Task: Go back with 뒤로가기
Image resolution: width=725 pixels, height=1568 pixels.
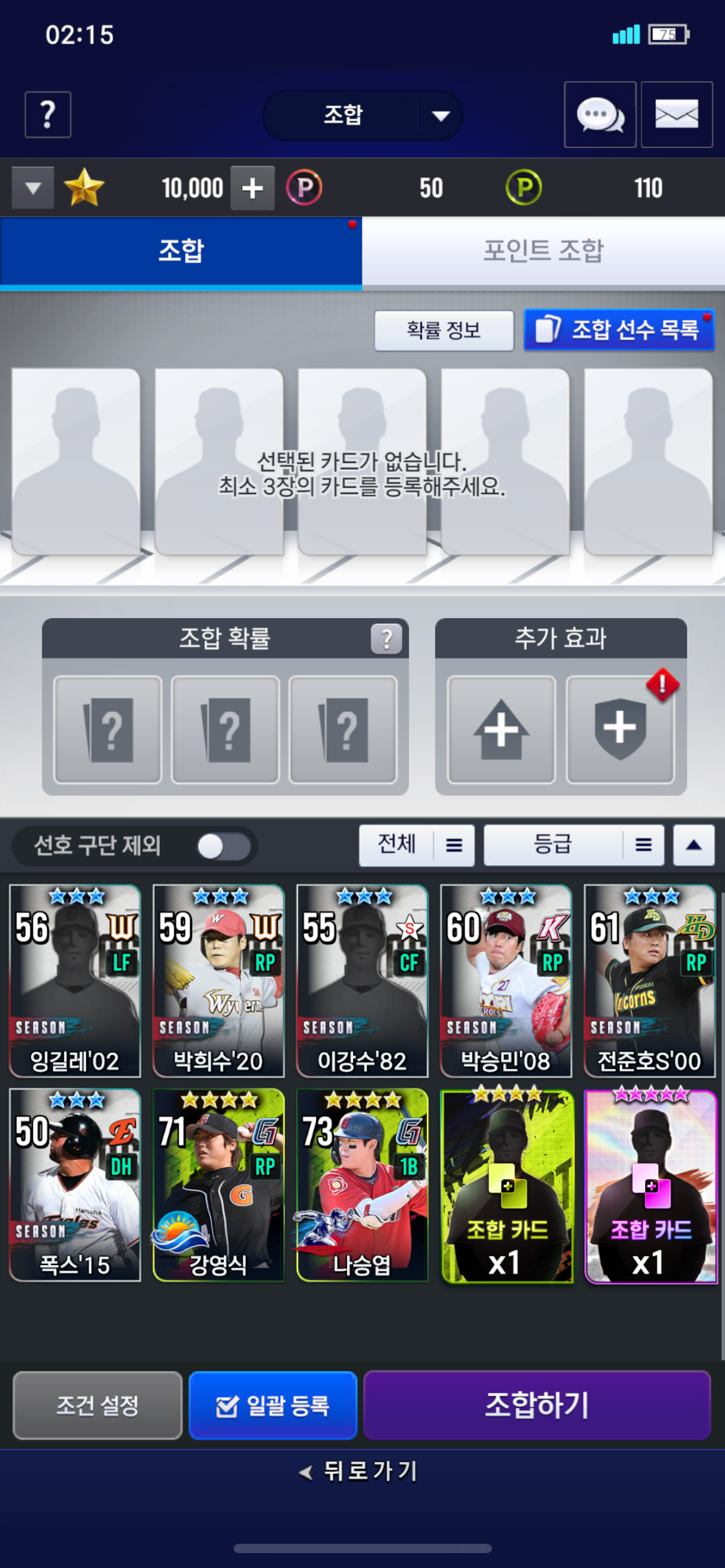Action: click(x=359, y=1471)
